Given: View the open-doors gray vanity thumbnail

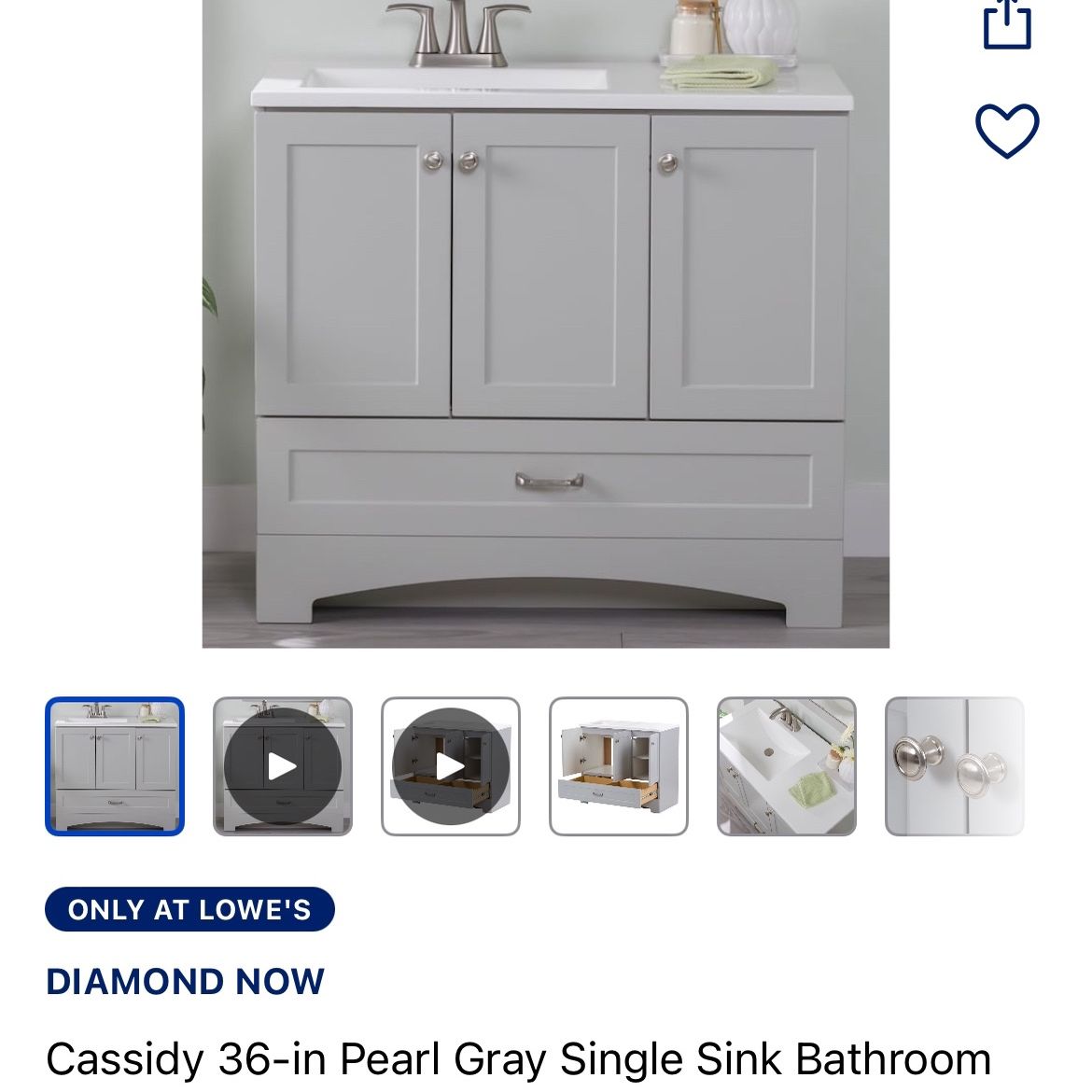Looking at the screenshot, I should (x=619, y=766).
